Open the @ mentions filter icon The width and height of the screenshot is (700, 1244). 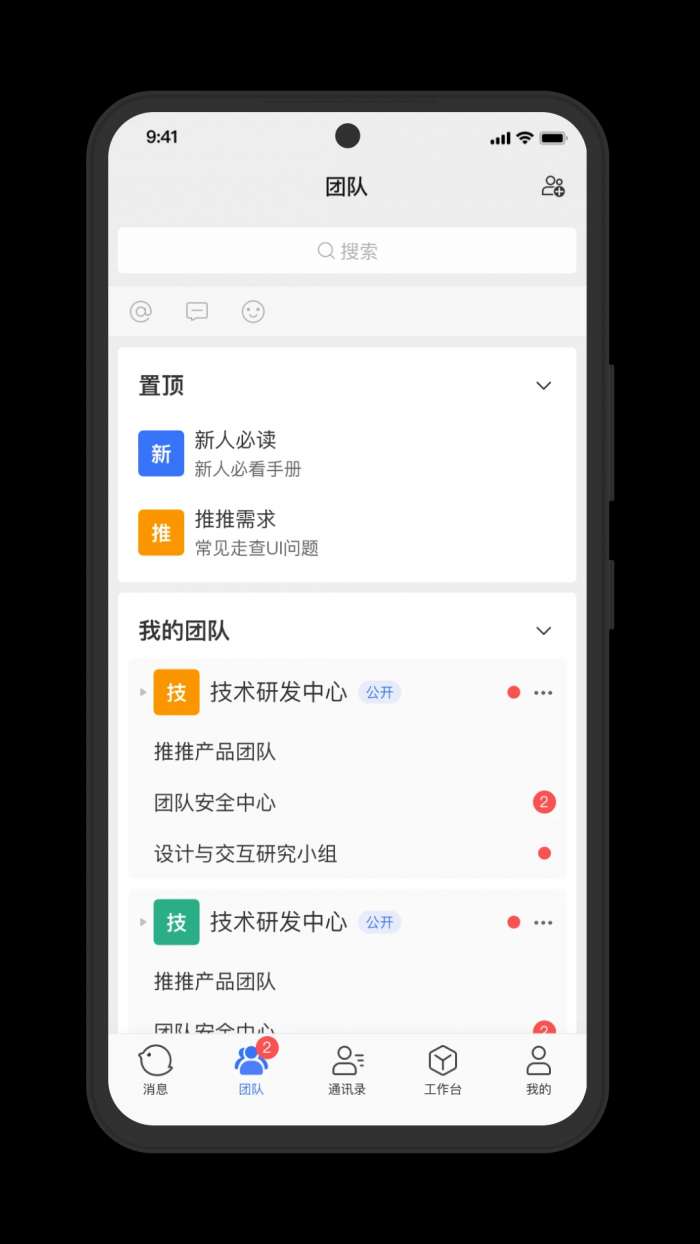coord(141,312)
